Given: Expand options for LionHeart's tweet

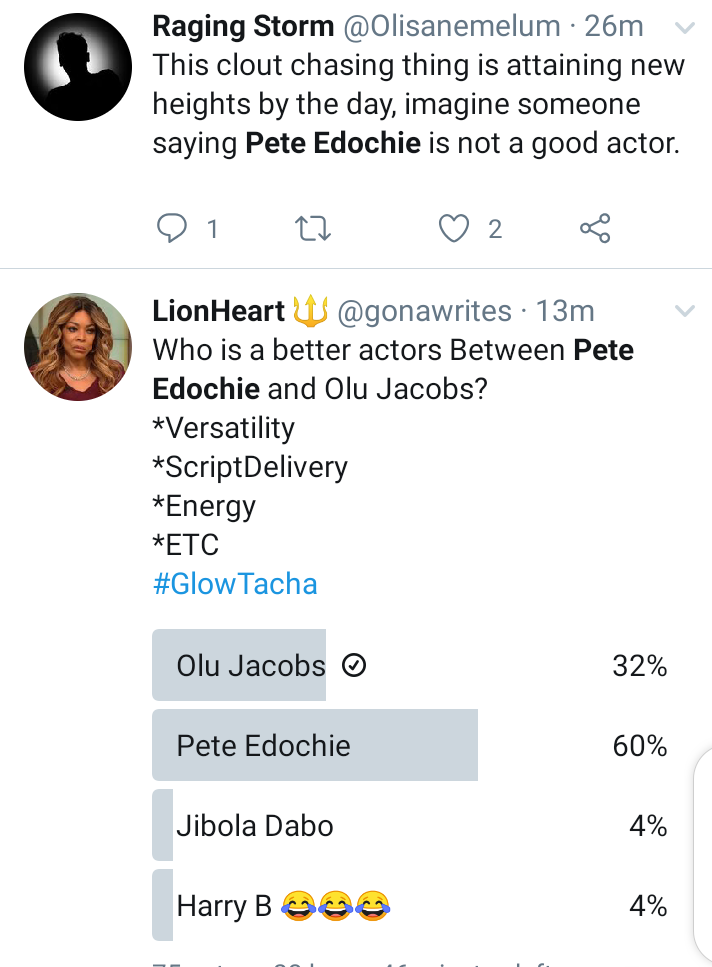Looking at the screenshot, I should [x=684, y=312].
